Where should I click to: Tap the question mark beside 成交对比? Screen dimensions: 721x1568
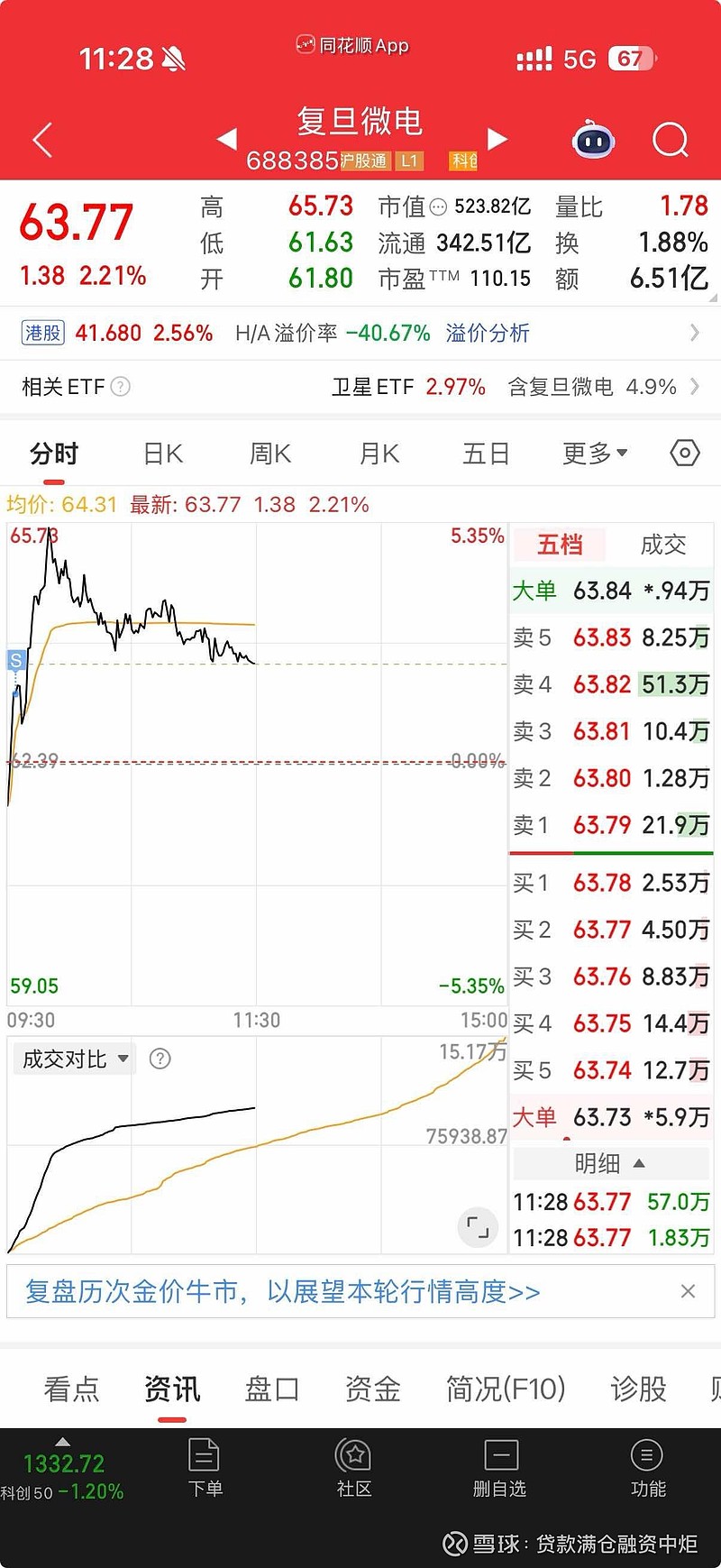point(160,1059)
